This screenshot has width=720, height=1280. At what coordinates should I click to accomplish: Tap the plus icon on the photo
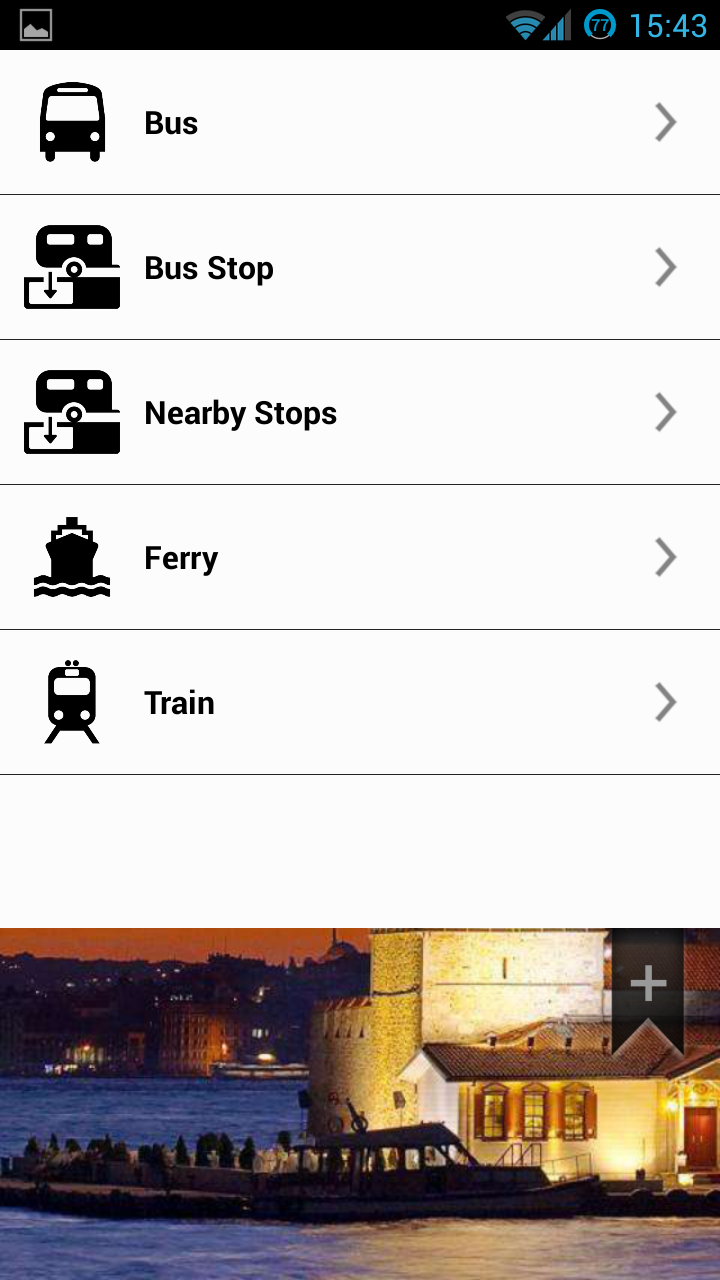(648, 984)
